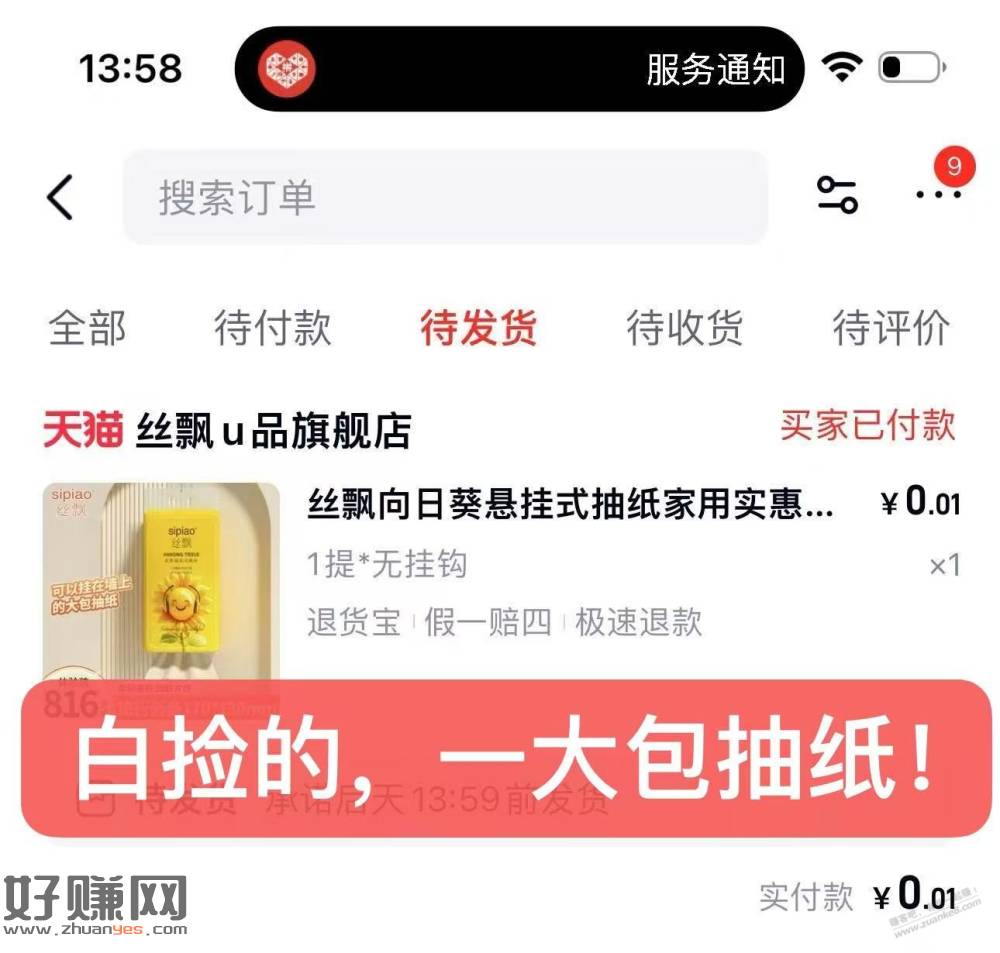Open the 搜索订单 search field
The image size is (1000, 953).
tap(445, 197)
